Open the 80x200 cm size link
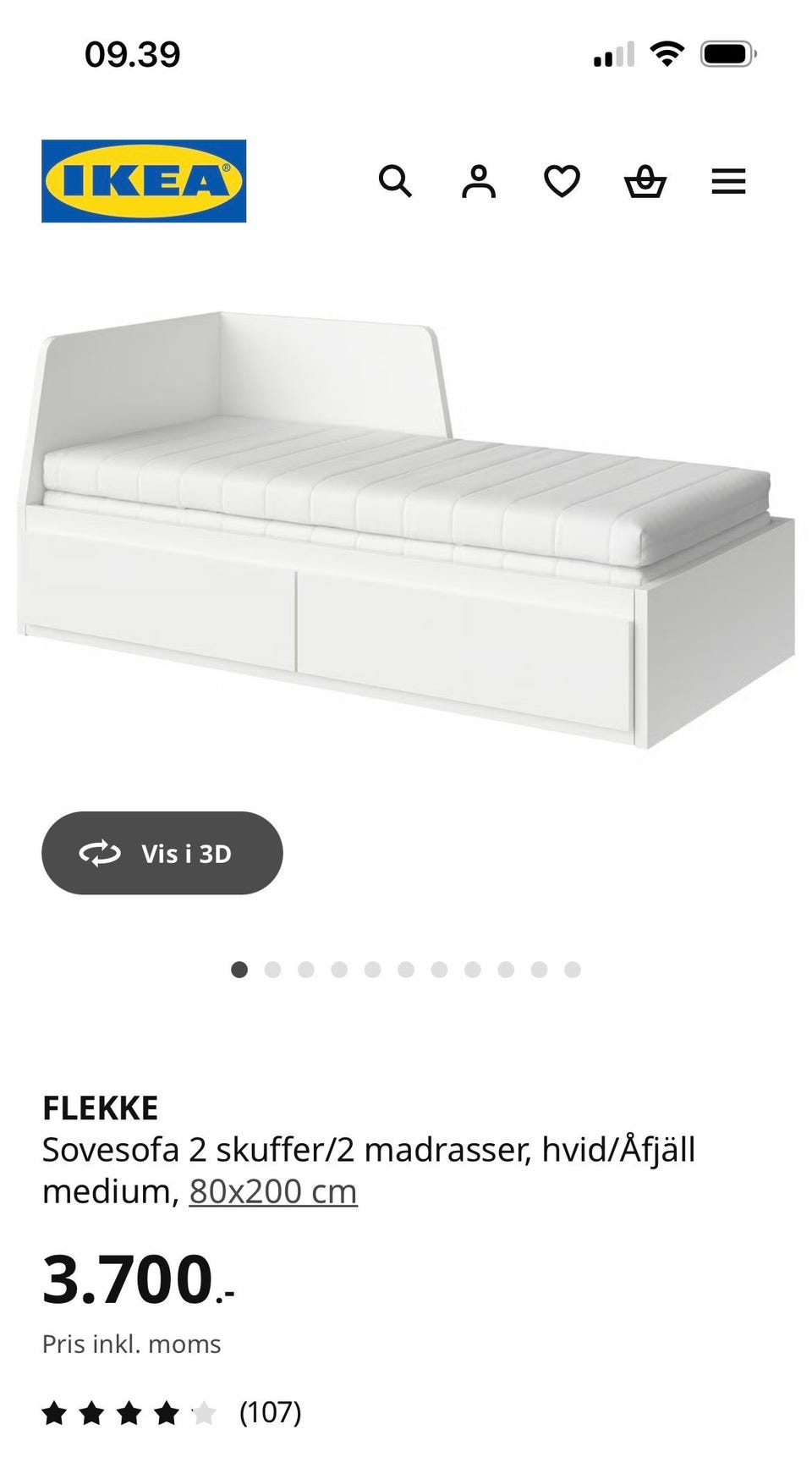 pos(272,1191)
